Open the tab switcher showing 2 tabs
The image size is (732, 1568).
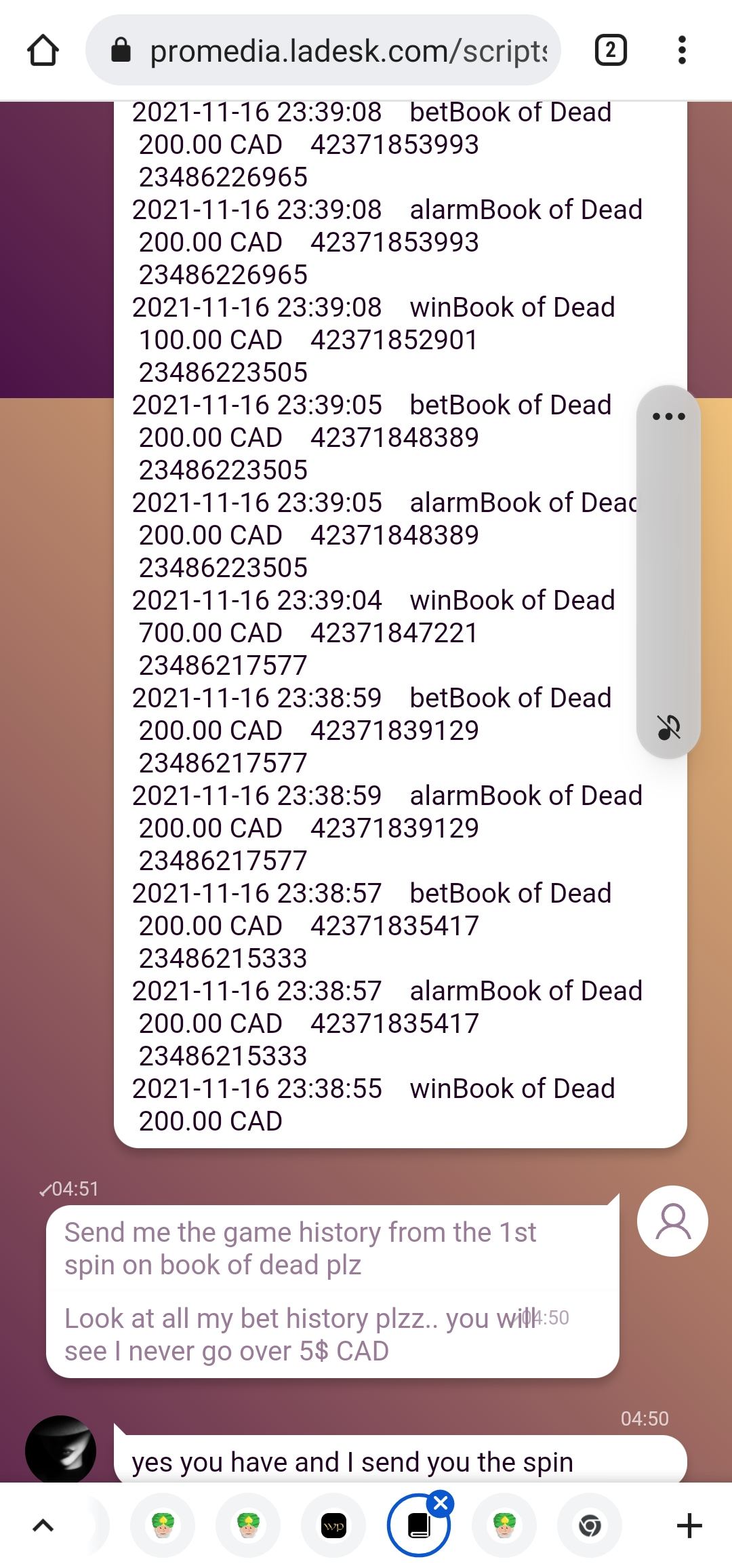click(610, 51)
